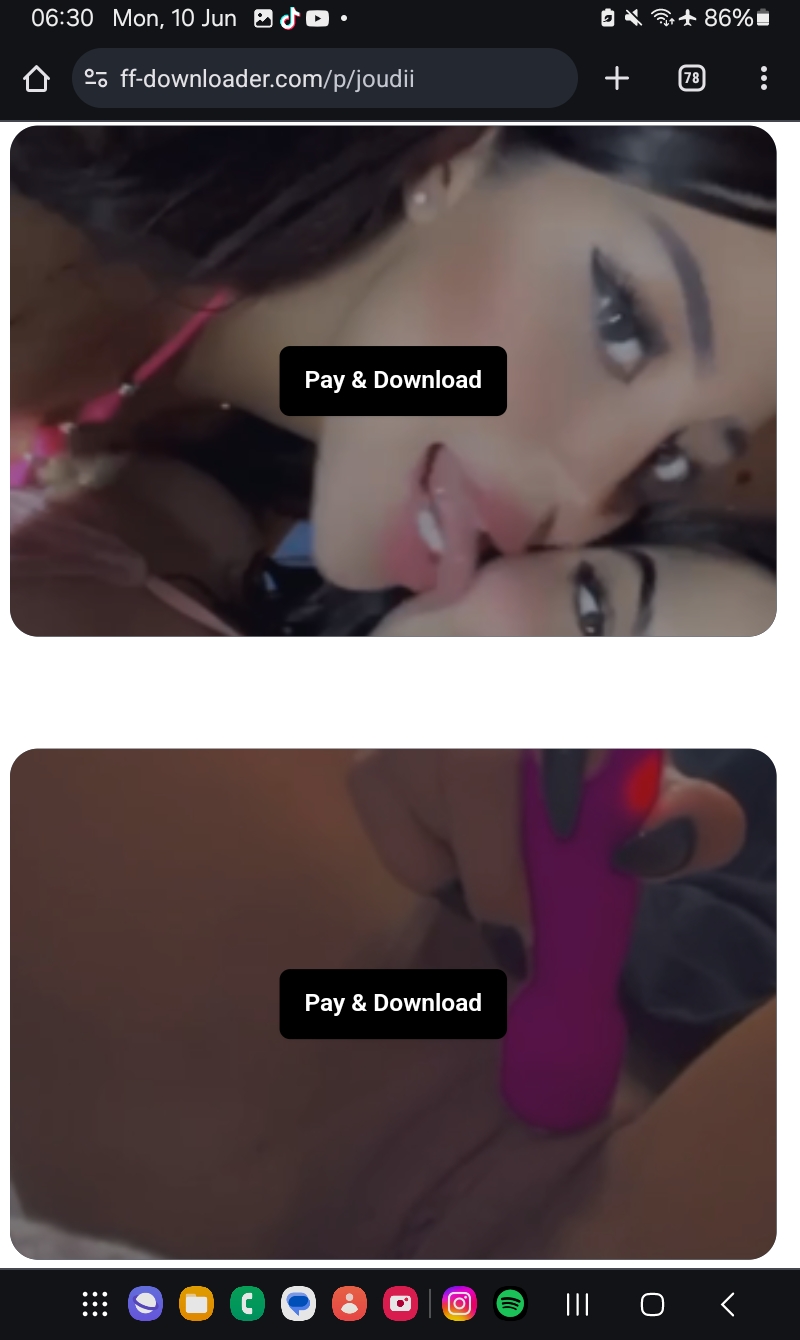View site info in the address bar
This screenshot has height=1340, width=800.
[96, 78]
